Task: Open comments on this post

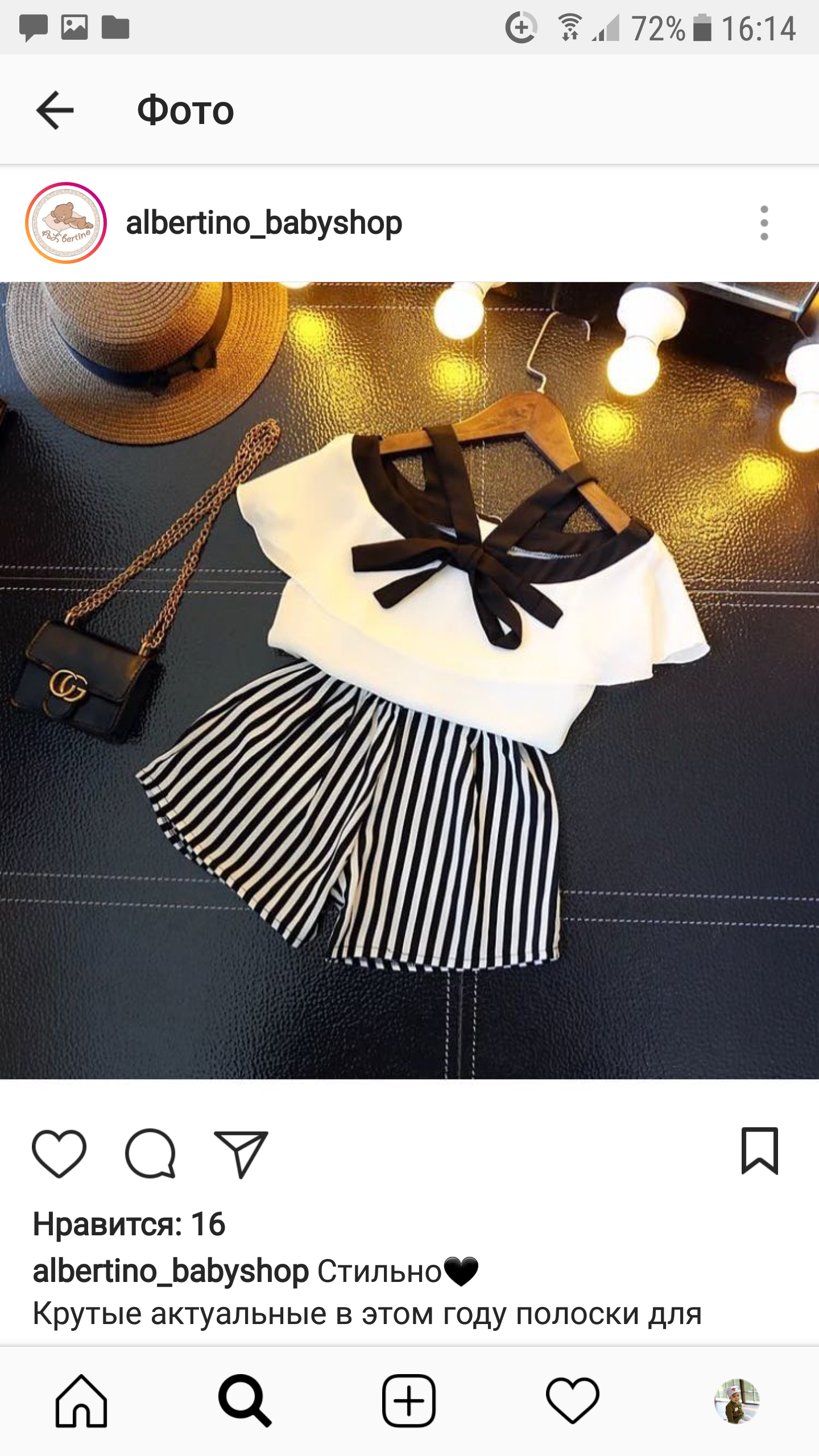Action: [150, 1153]
